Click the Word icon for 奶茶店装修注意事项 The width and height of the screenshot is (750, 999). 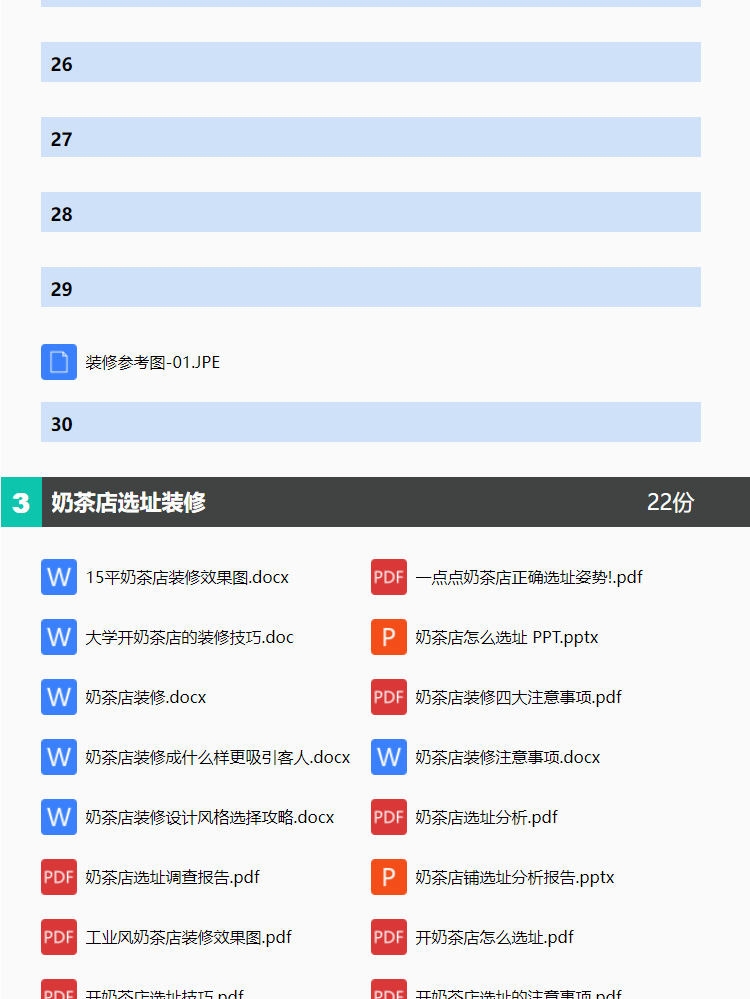[x=388, y=757]
